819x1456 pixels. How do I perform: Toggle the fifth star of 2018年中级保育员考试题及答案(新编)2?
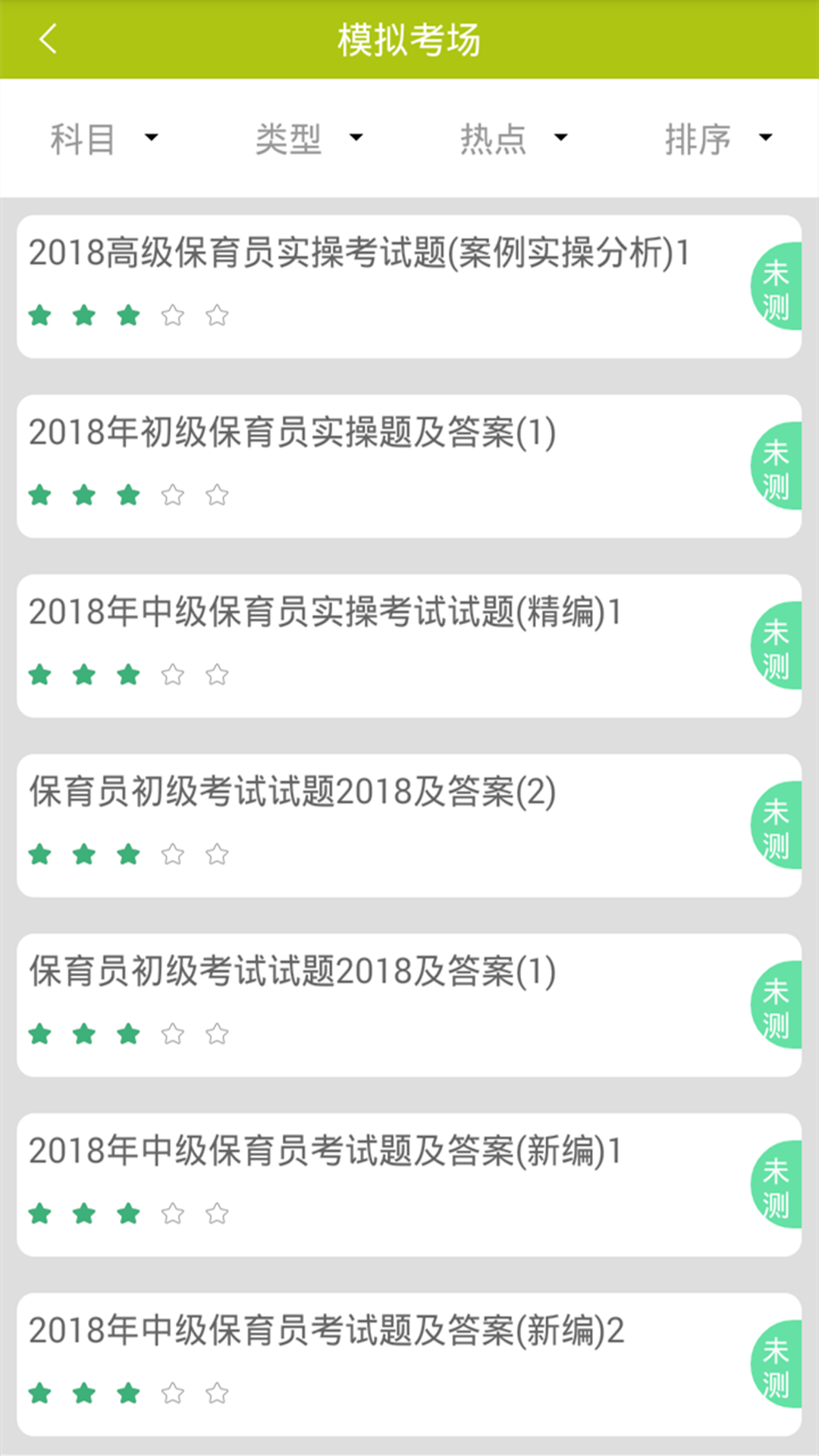coord(217,1392)
